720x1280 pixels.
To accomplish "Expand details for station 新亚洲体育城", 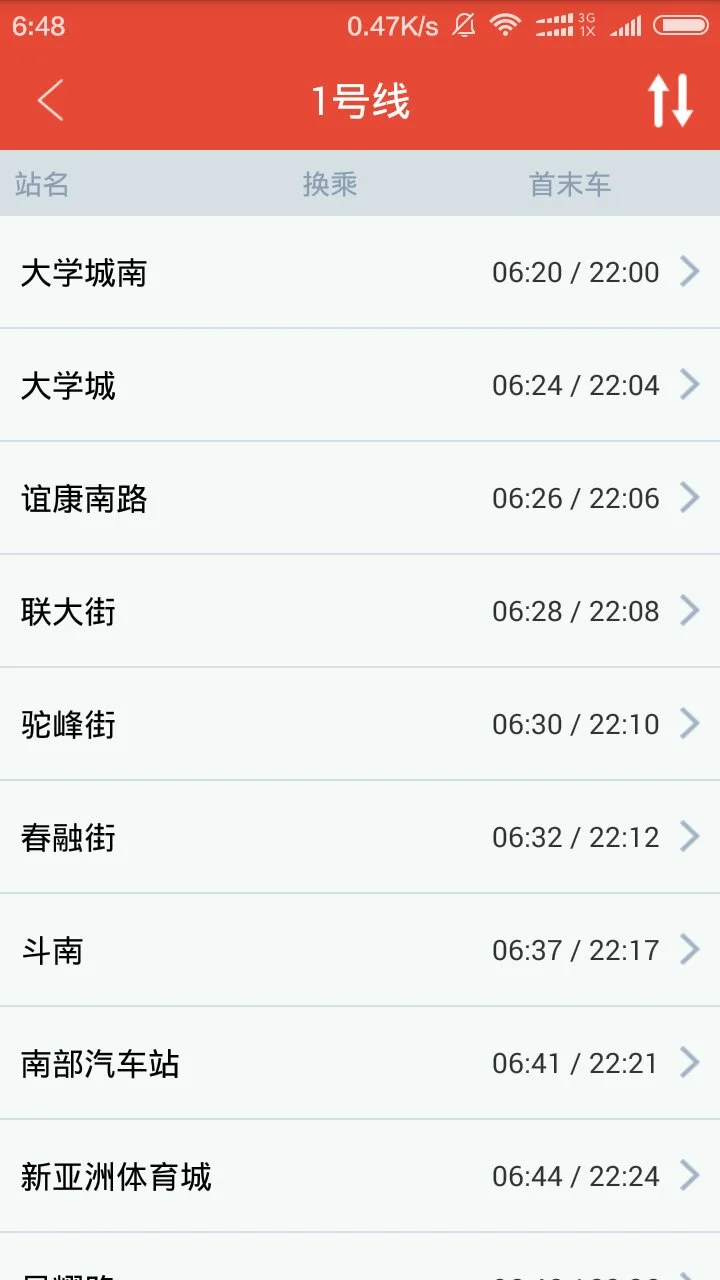I will click(x=360, y=1175).
